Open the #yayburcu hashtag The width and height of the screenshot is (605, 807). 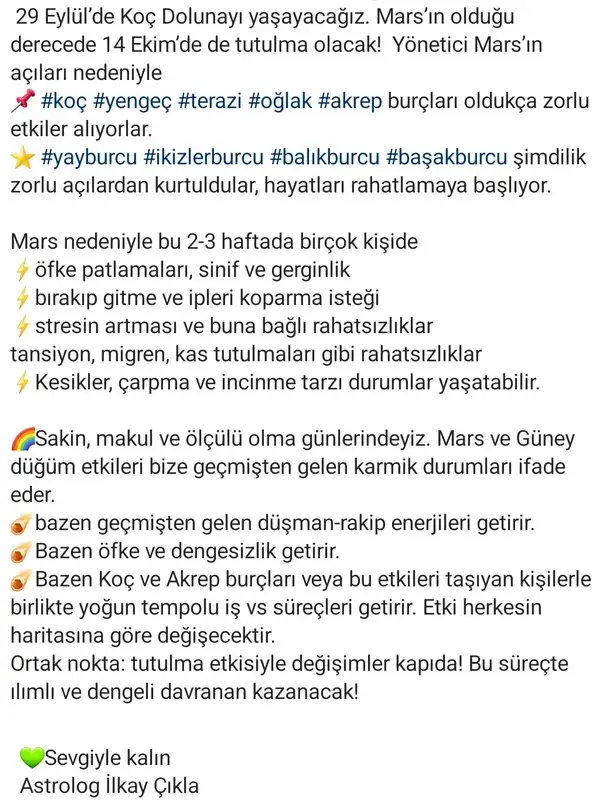(x=89, y=158)
